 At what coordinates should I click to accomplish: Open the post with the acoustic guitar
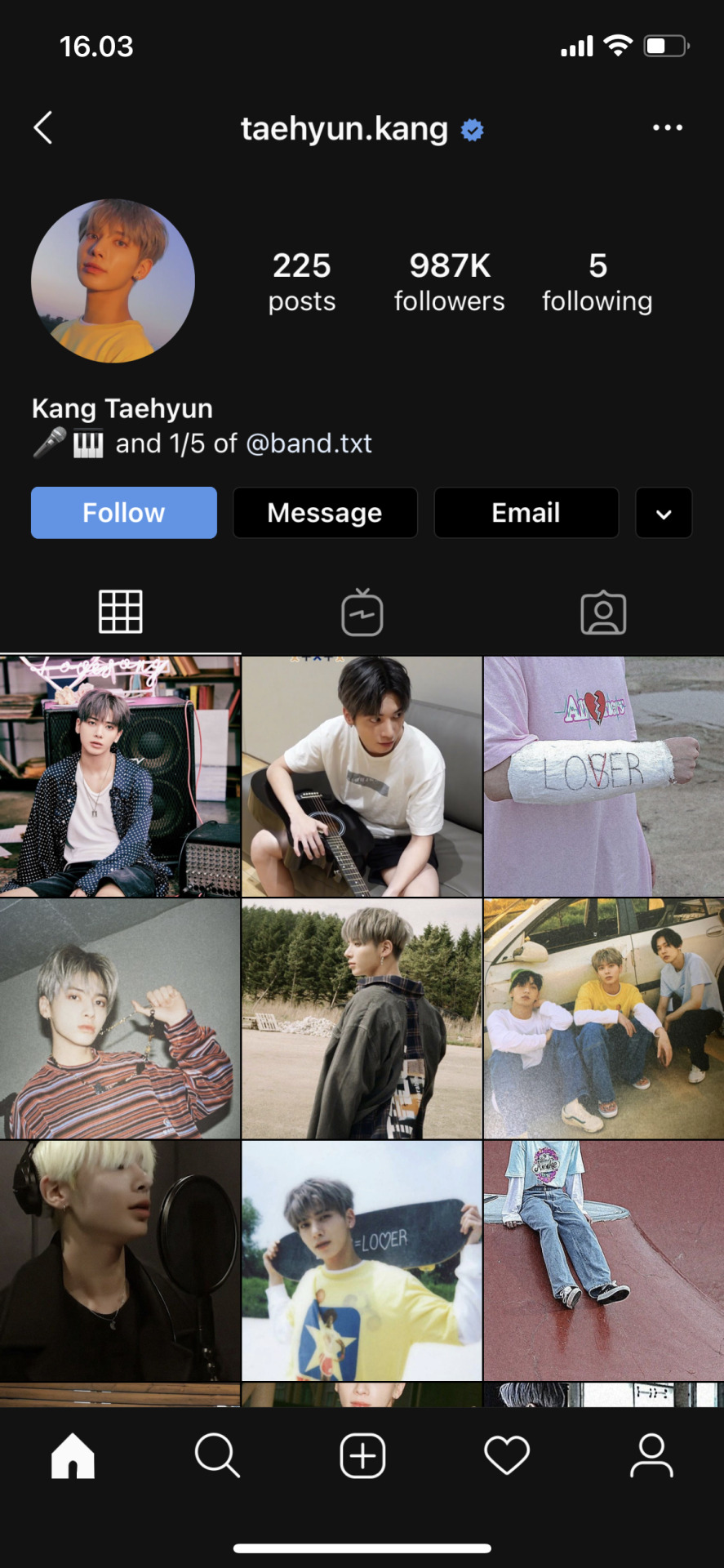click(362, 776)
